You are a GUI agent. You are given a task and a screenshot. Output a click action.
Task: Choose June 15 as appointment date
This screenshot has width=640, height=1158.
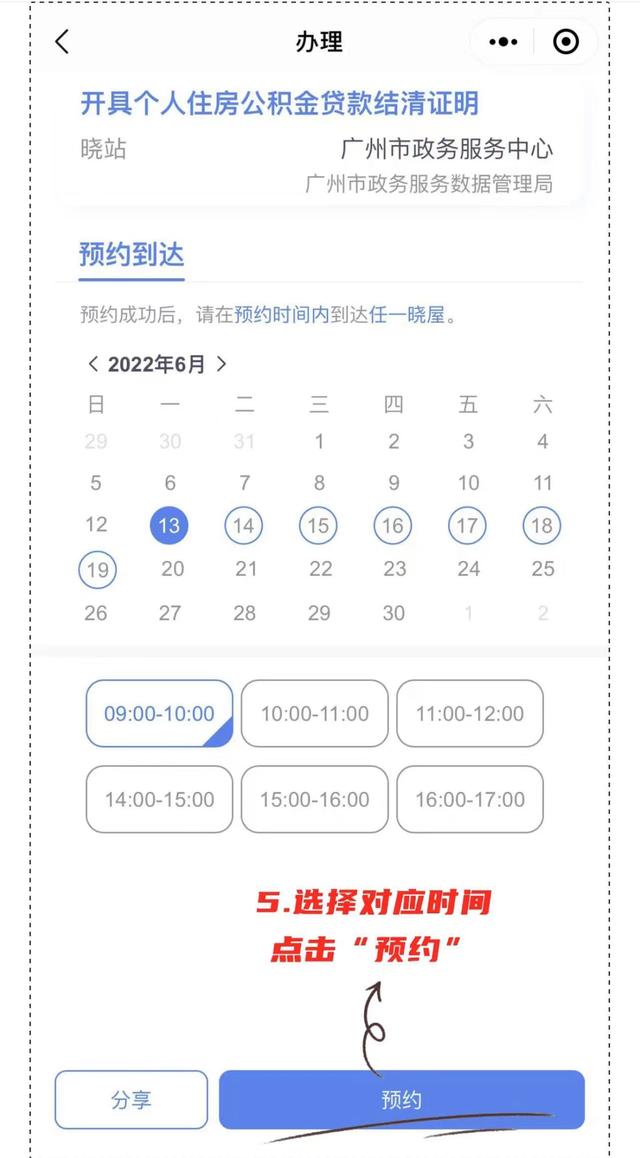(x=318, y=526)
